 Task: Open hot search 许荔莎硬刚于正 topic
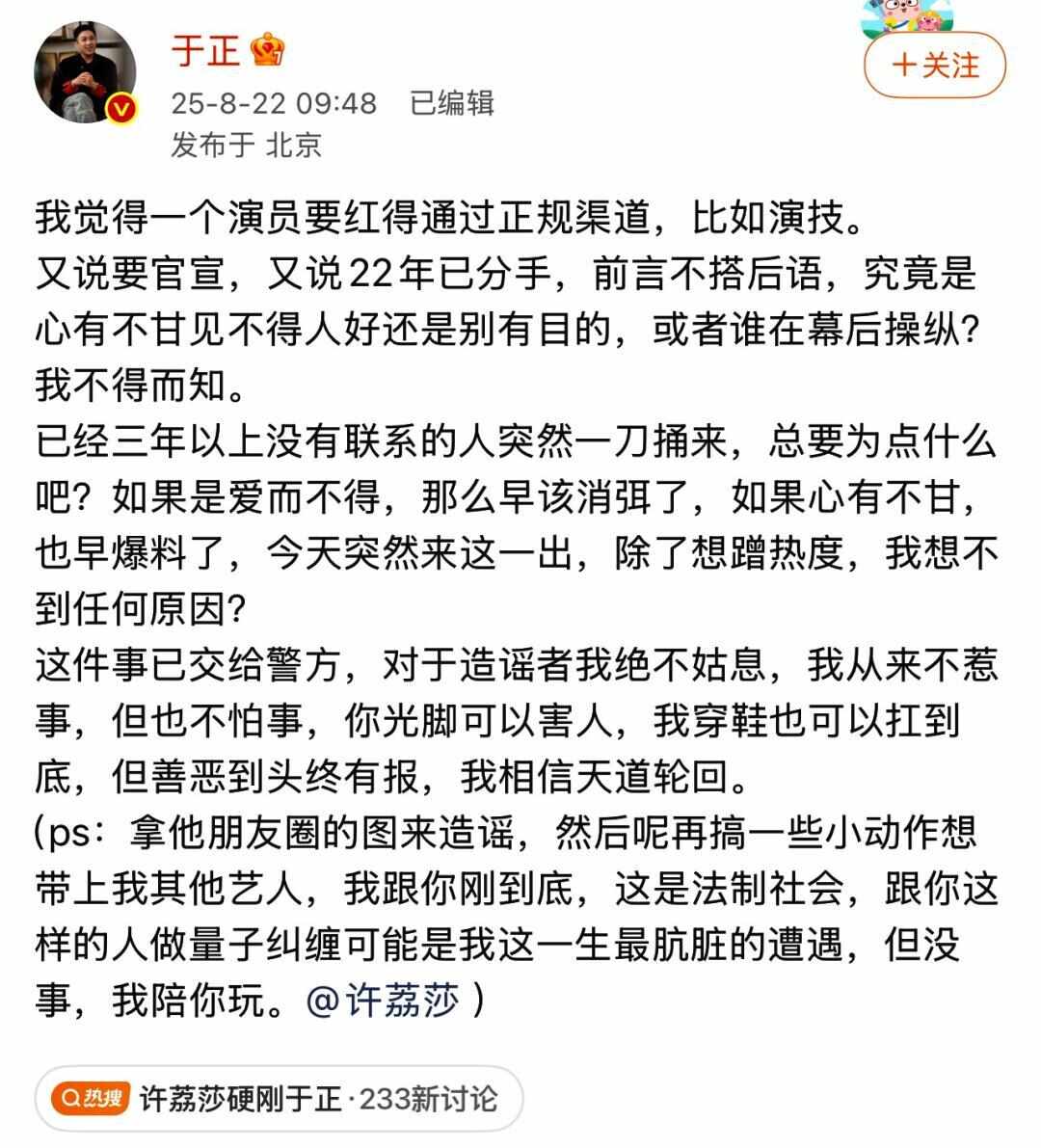click(279, 1098)
